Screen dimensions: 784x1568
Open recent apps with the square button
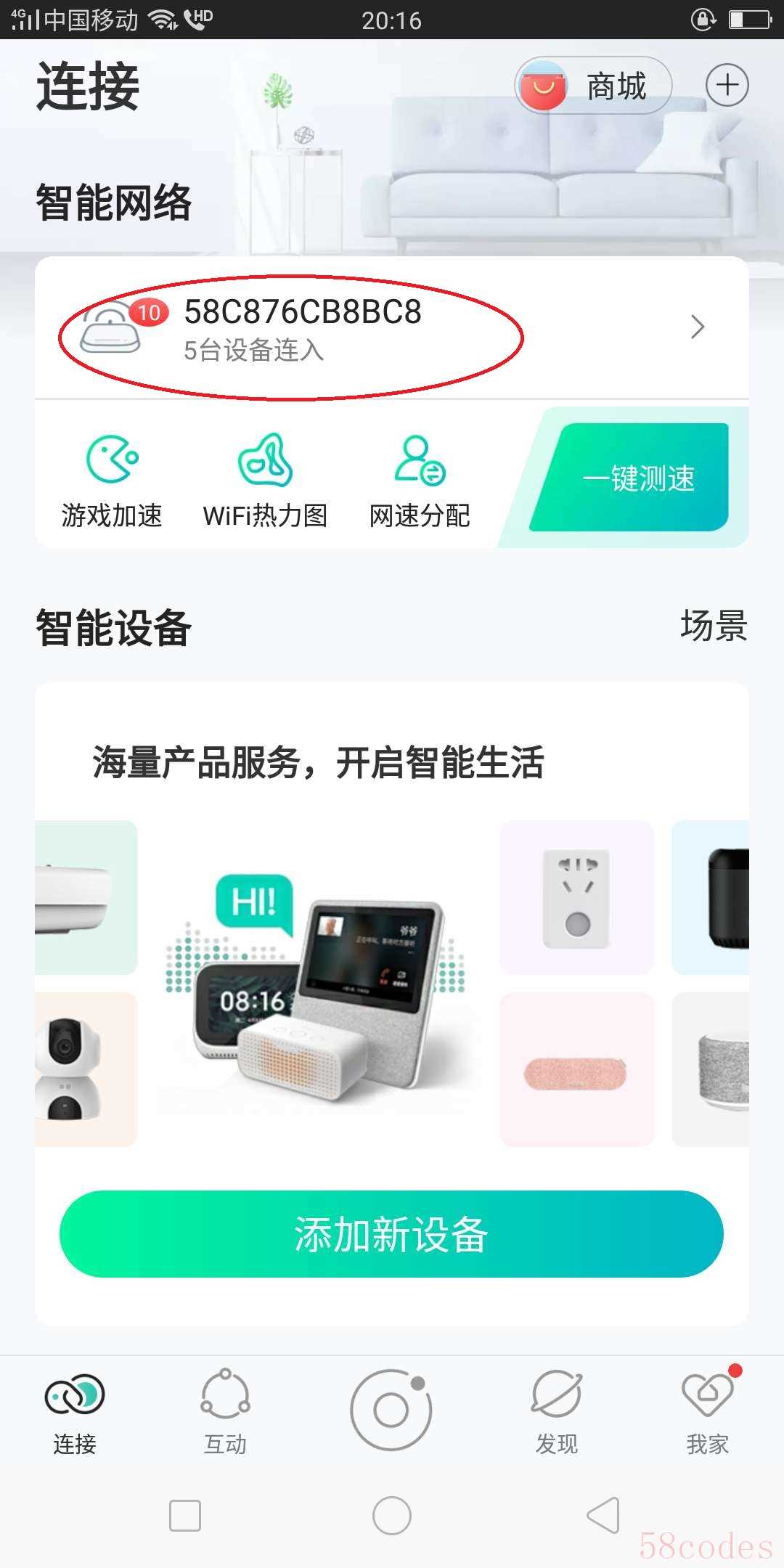pyautogui.click(x=185, y=1516)
